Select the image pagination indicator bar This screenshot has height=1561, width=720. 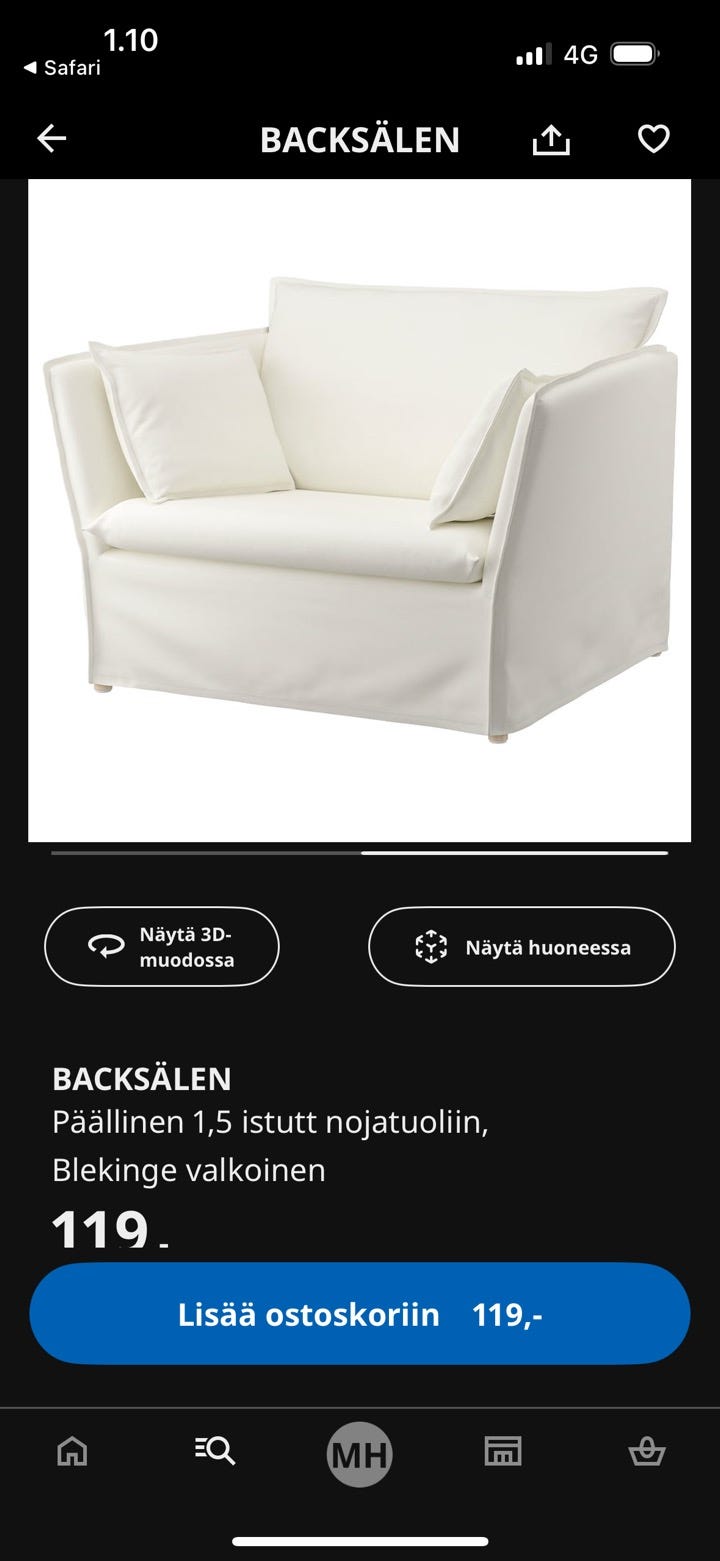pyautogui.click(x=359, y=855)
